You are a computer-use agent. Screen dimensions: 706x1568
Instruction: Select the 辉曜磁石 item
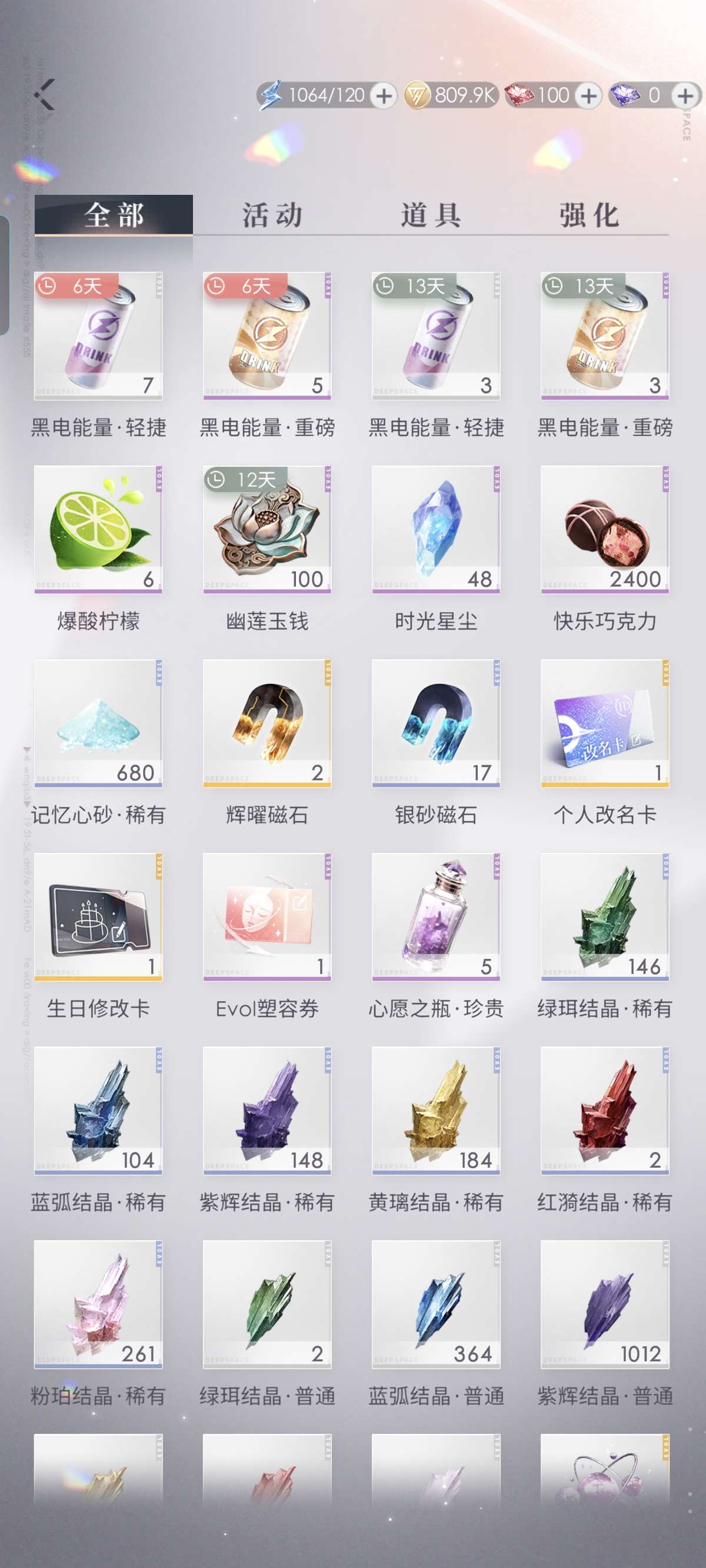267,723
